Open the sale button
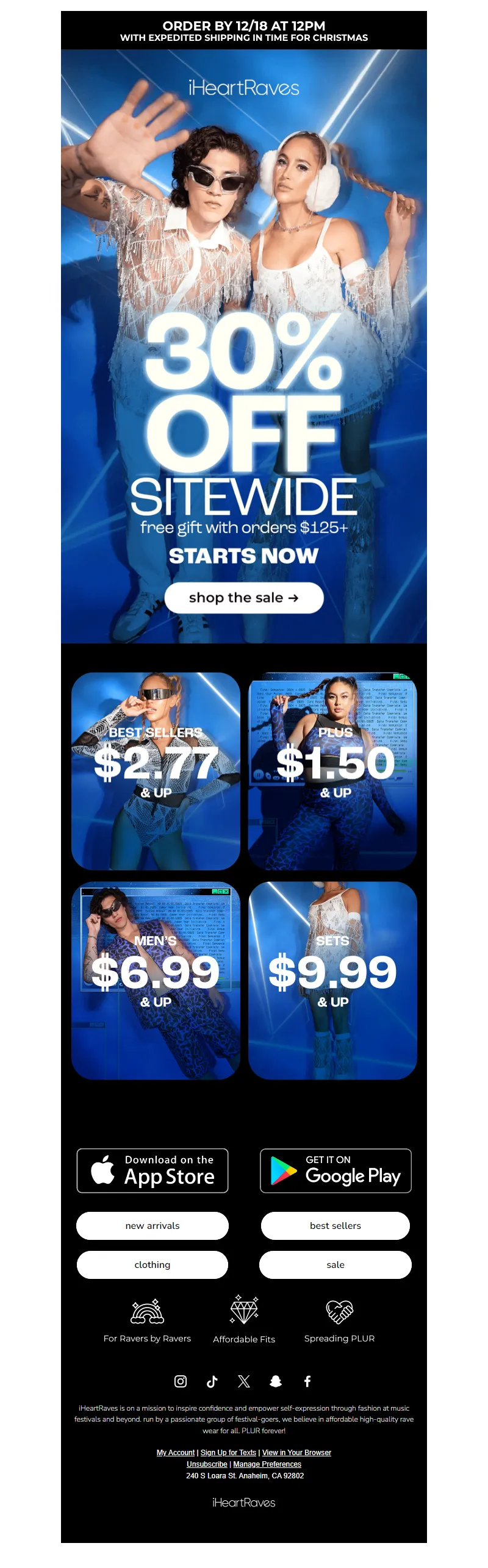 pyautogui.click(x=335, y=1264)
